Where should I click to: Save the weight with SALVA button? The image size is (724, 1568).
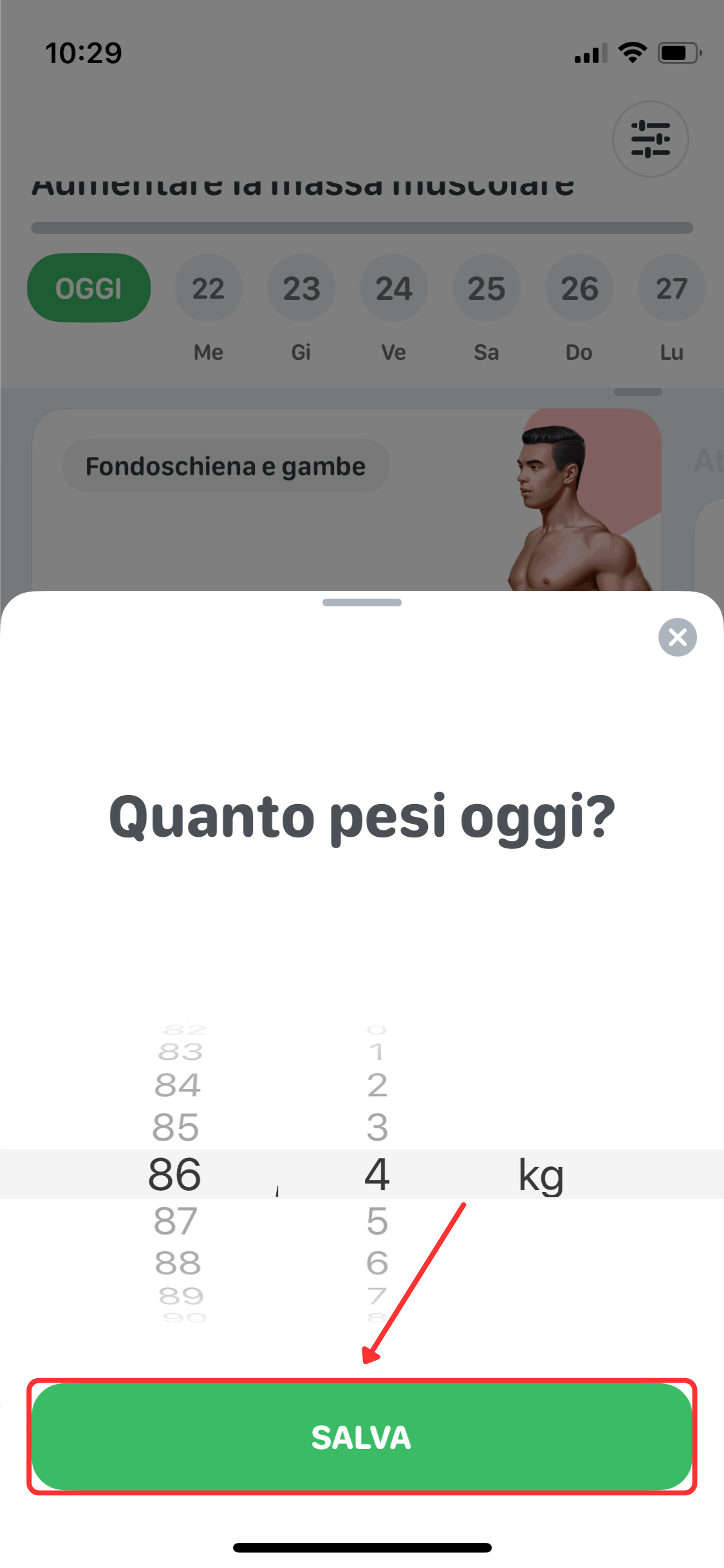click(362, 1436)
